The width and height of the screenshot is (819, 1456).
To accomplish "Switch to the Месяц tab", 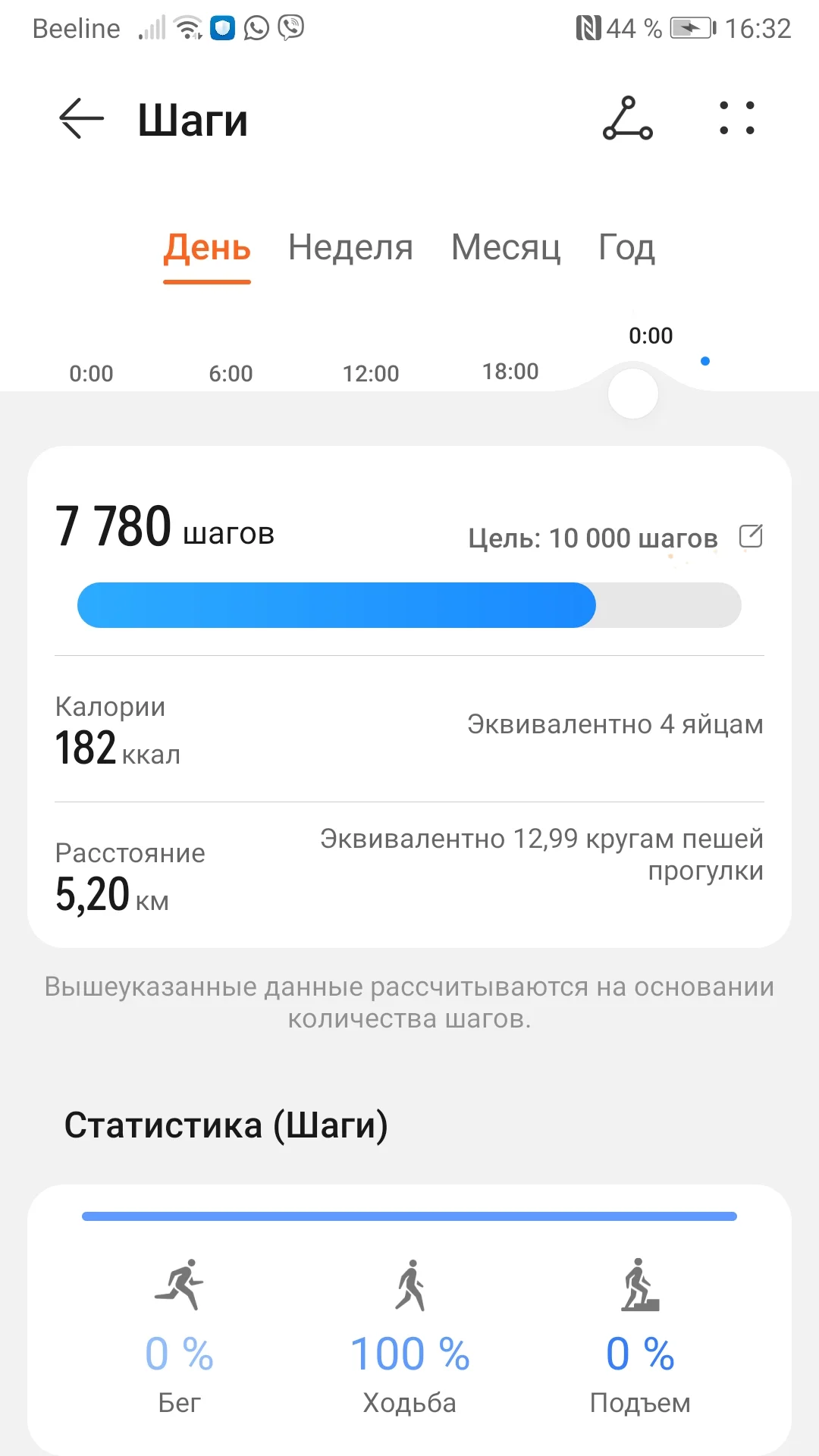I will (x=506, y=248).
